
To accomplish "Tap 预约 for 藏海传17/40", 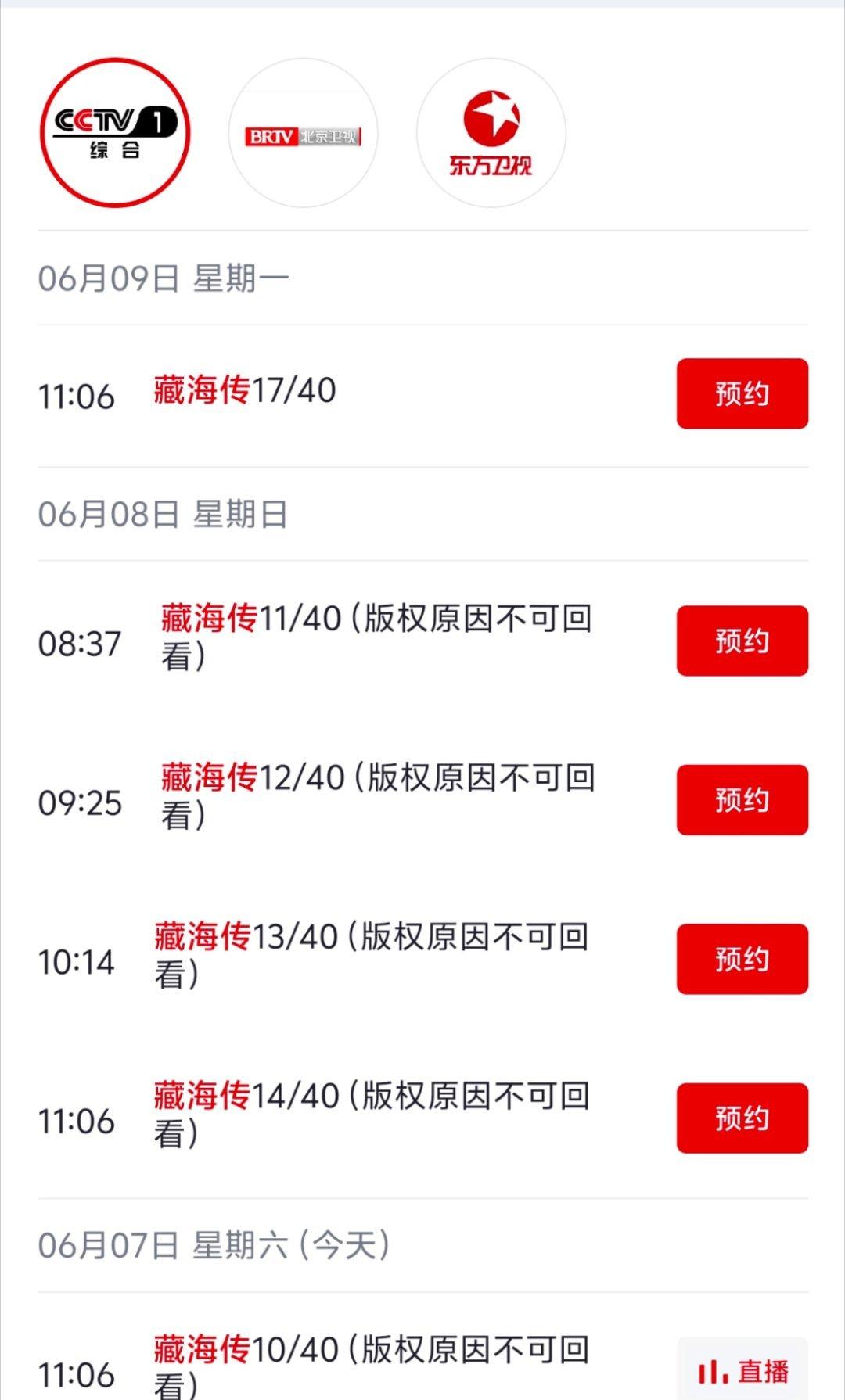I will [743, 393].
